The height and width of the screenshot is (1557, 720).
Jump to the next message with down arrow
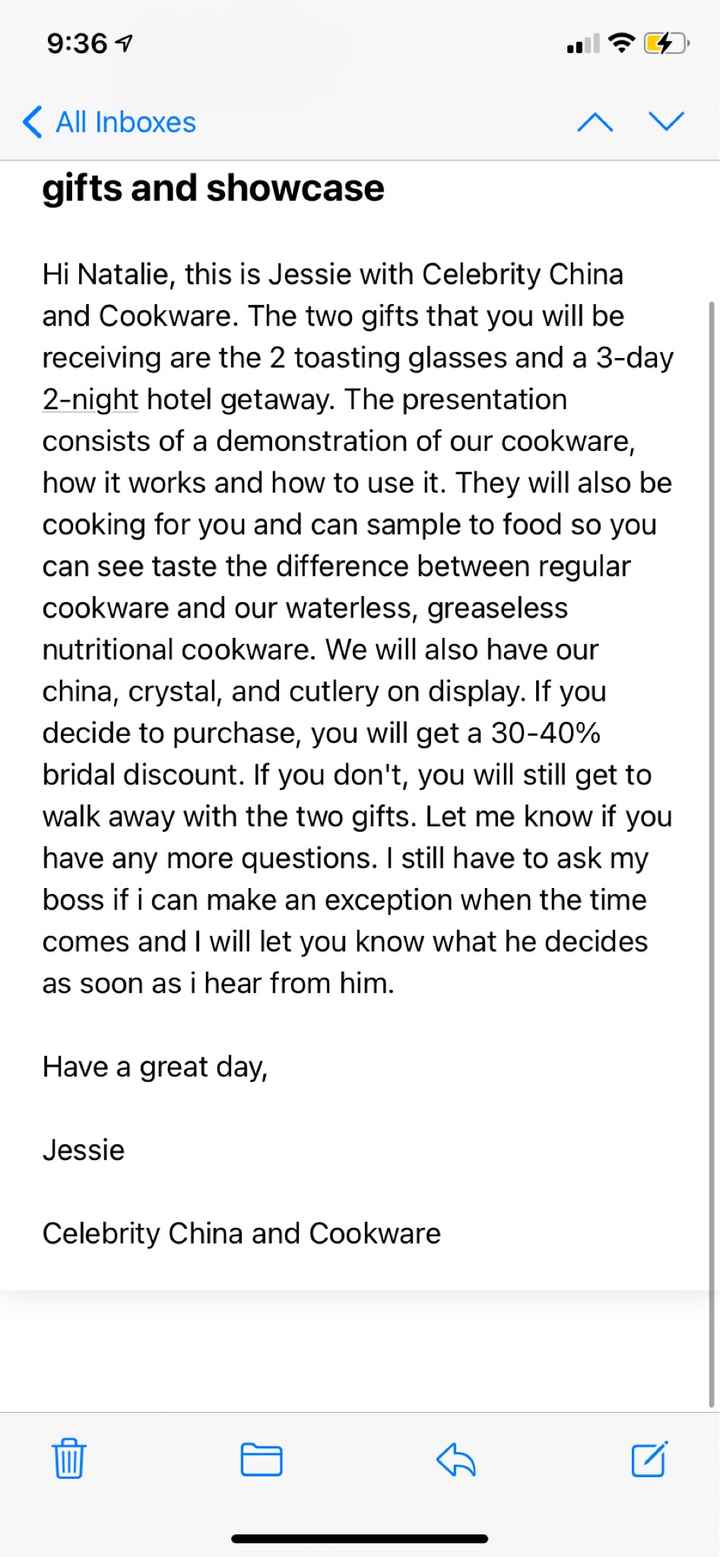click(666, 122)
